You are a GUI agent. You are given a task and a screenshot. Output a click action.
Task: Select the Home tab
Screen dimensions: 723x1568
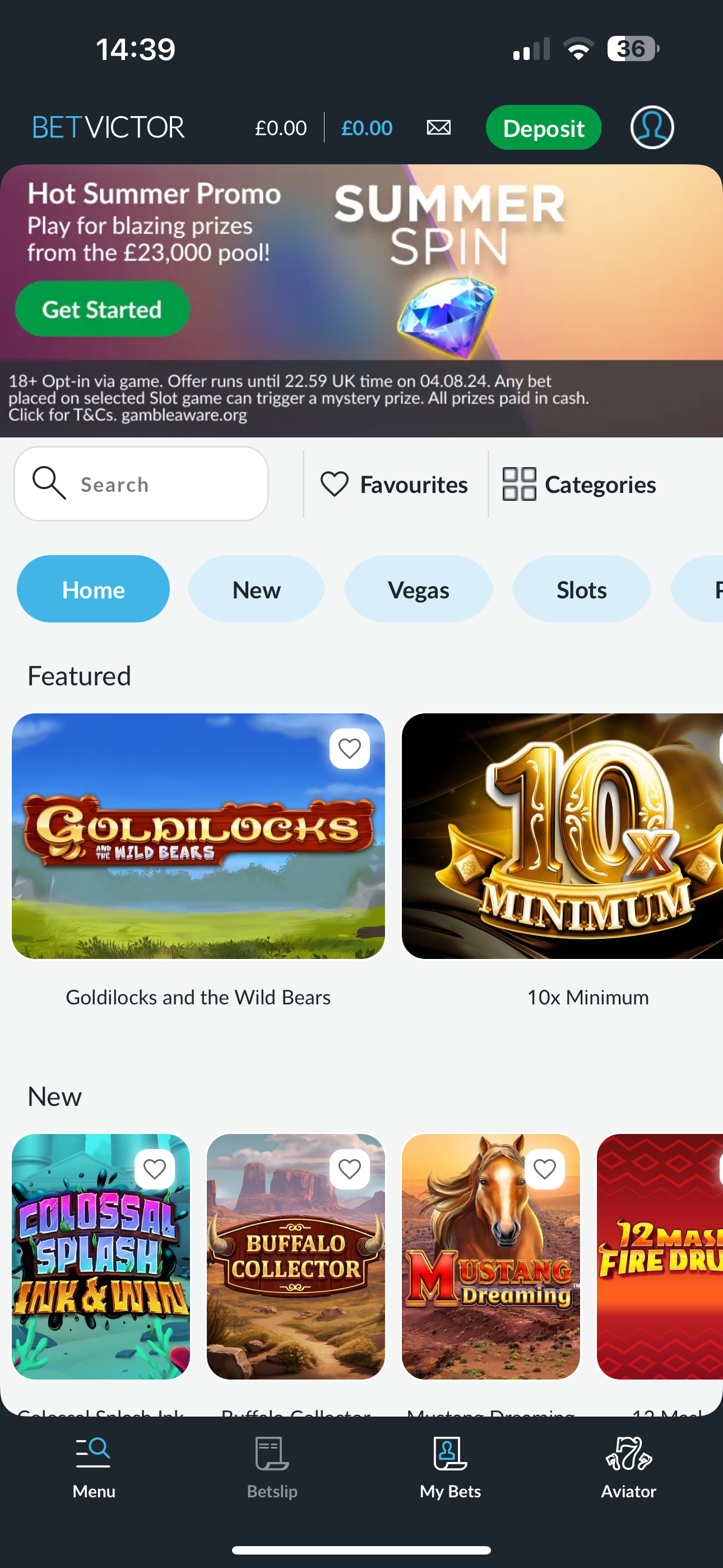[92, 589]
